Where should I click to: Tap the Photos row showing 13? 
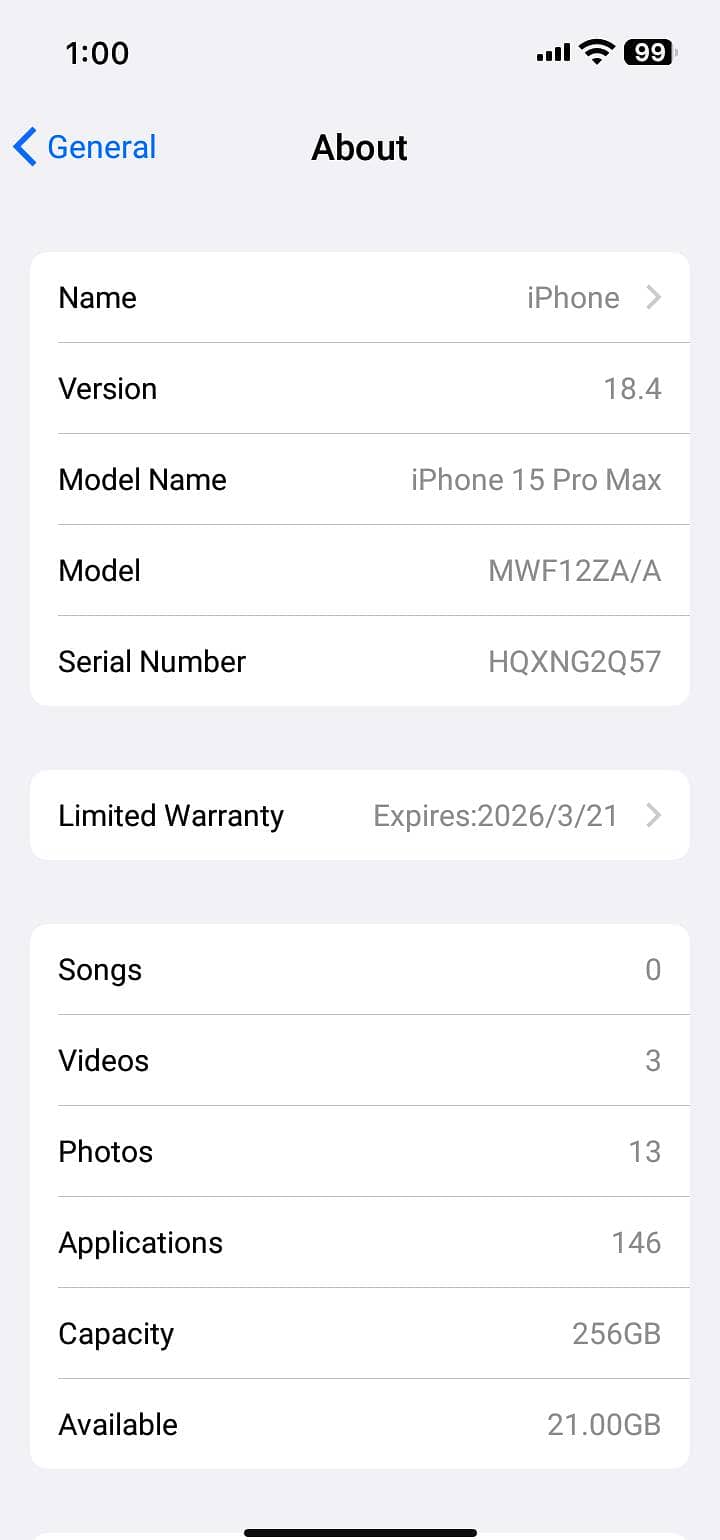tap(360, 1151)
